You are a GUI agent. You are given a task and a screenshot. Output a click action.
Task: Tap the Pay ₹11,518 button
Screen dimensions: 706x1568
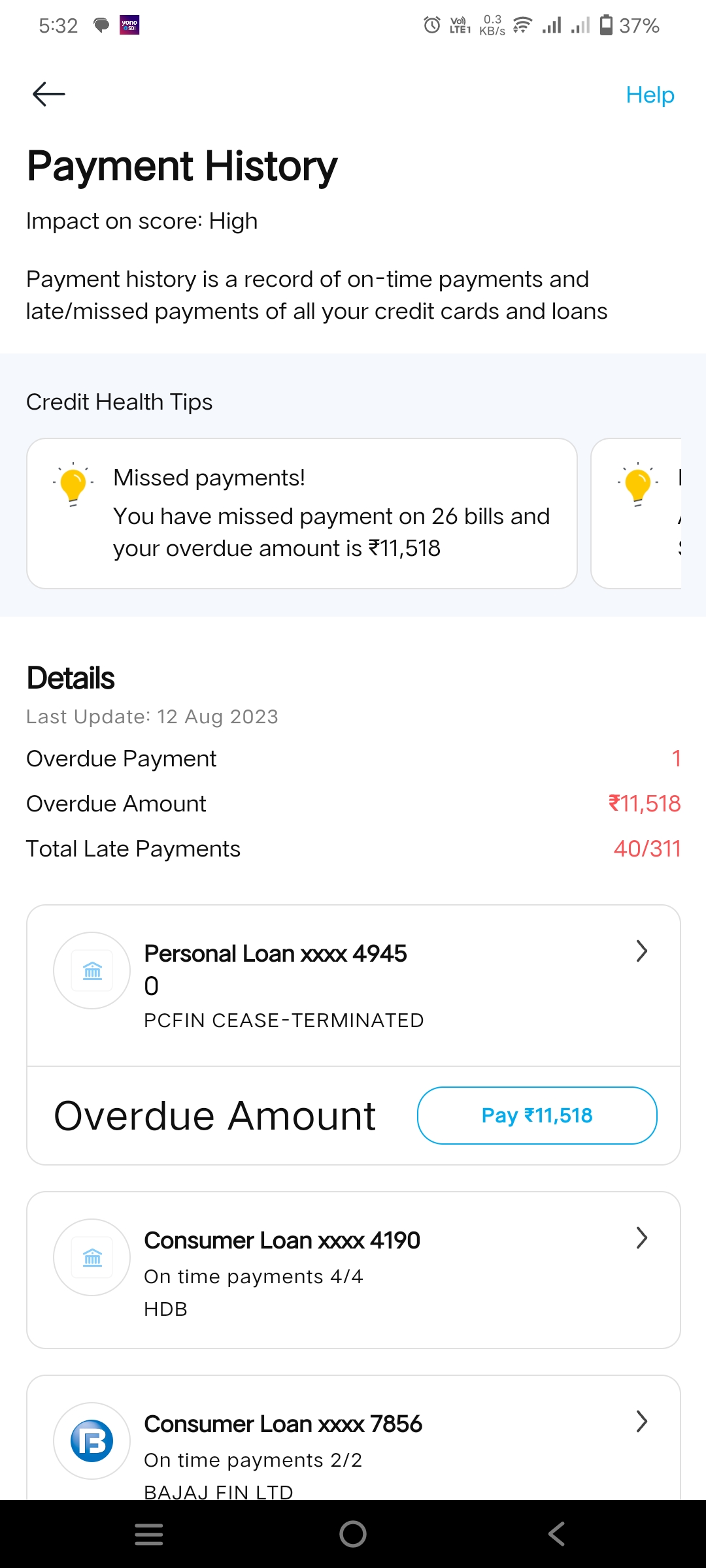coord(537,1115)
